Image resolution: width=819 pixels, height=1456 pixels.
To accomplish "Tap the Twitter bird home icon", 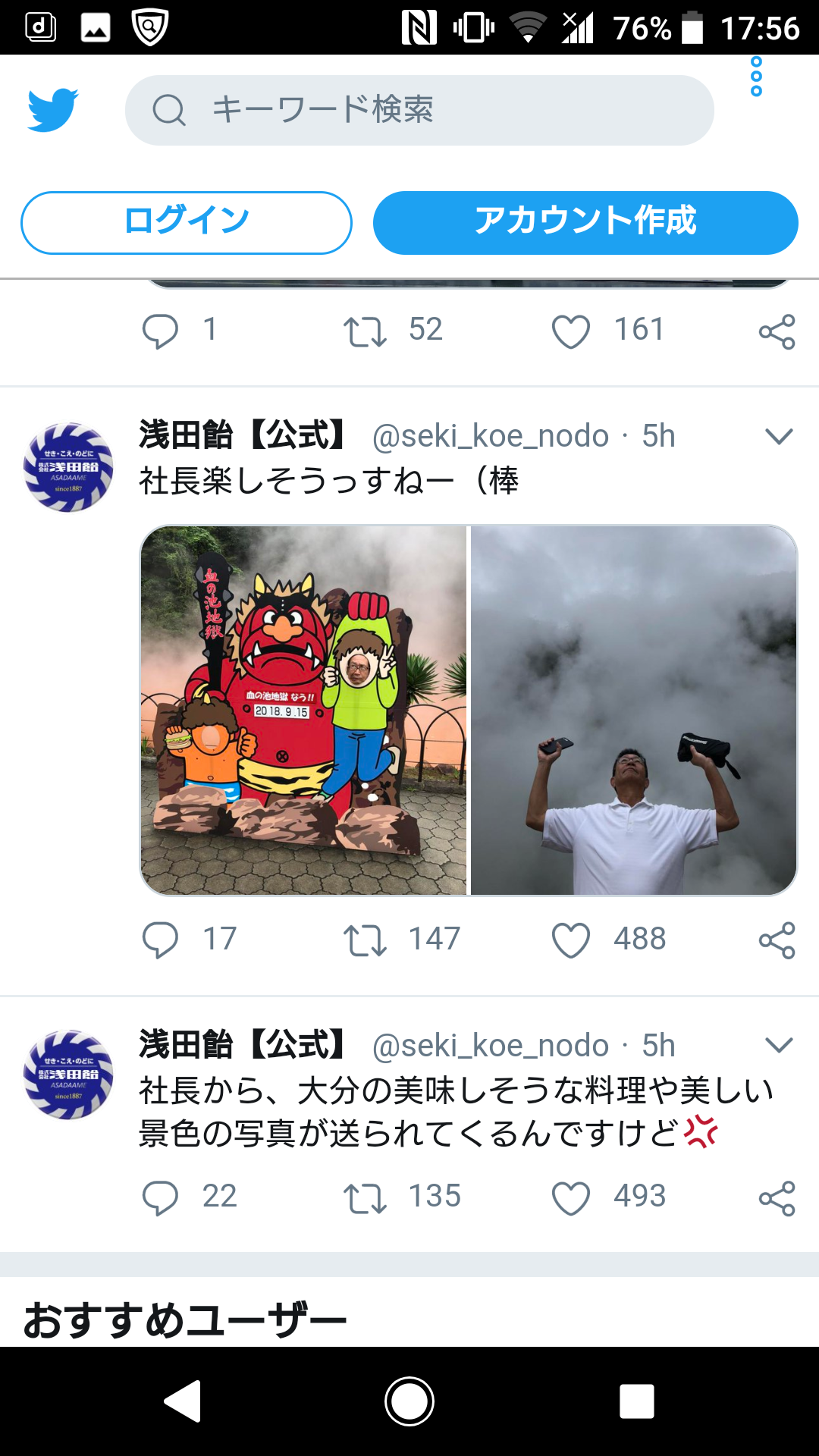I will tap(53, 110).
